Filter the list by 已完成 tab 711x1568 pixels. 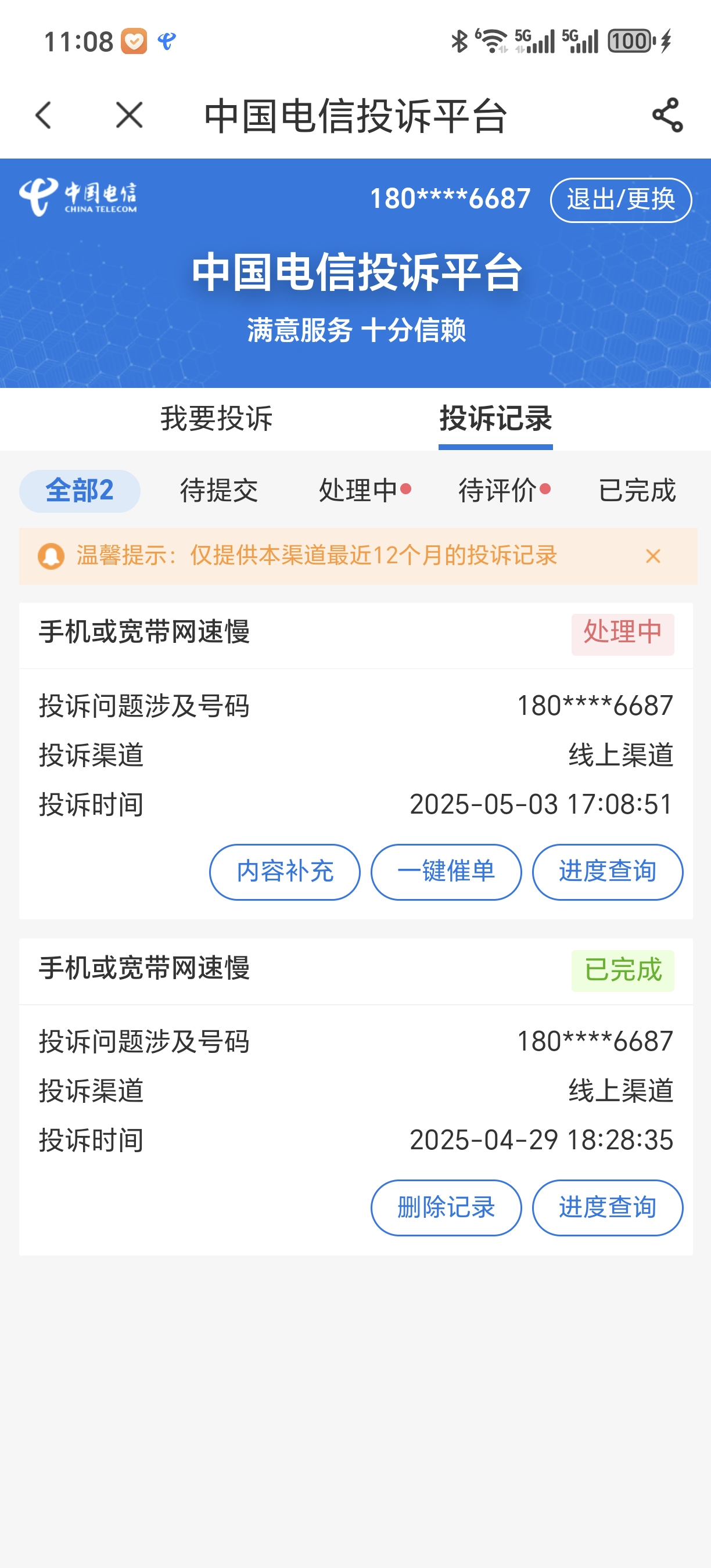click(x=637, y=491)
